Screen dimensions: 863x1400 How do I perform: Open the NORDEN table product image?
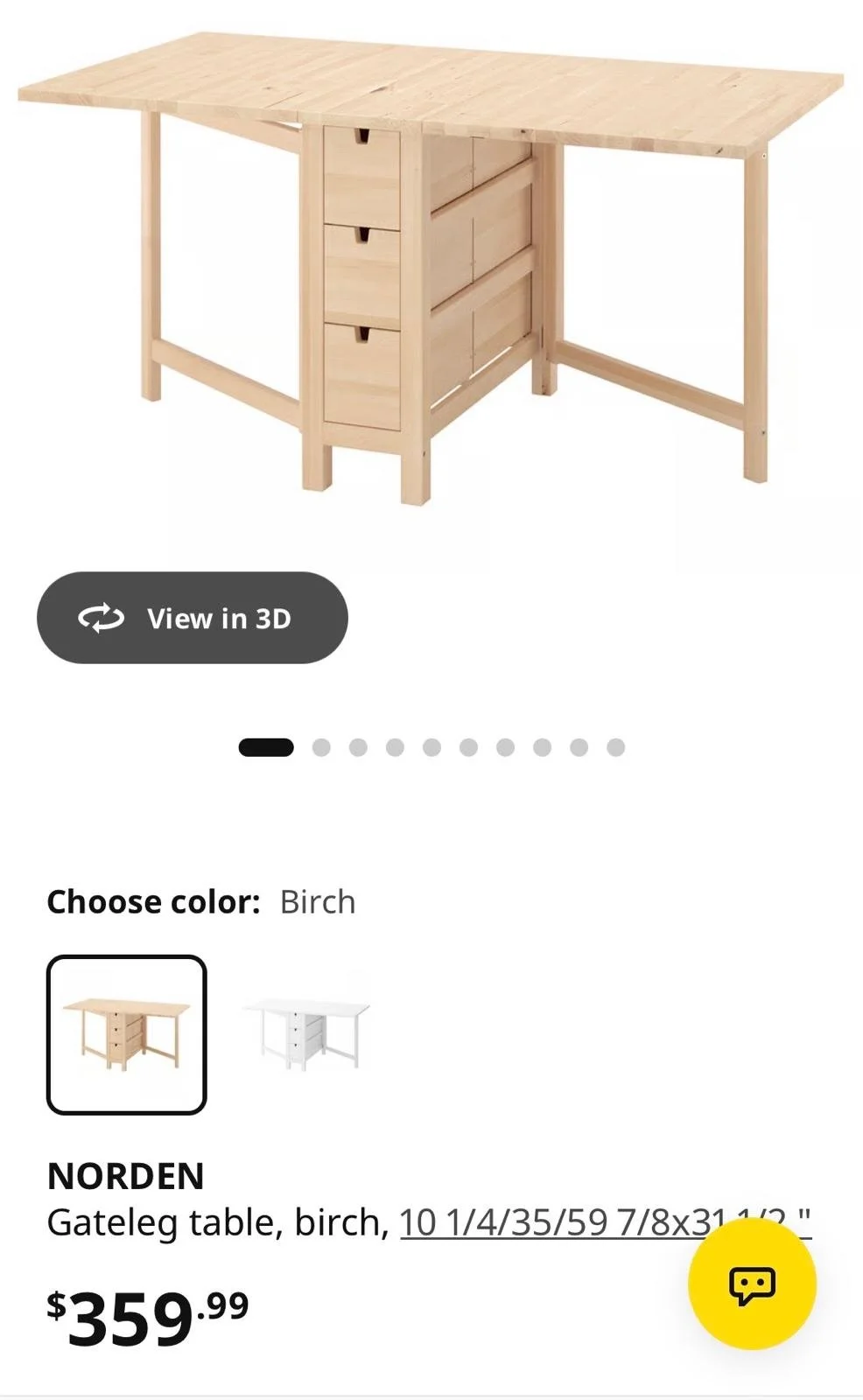click(x=431, y=267)
